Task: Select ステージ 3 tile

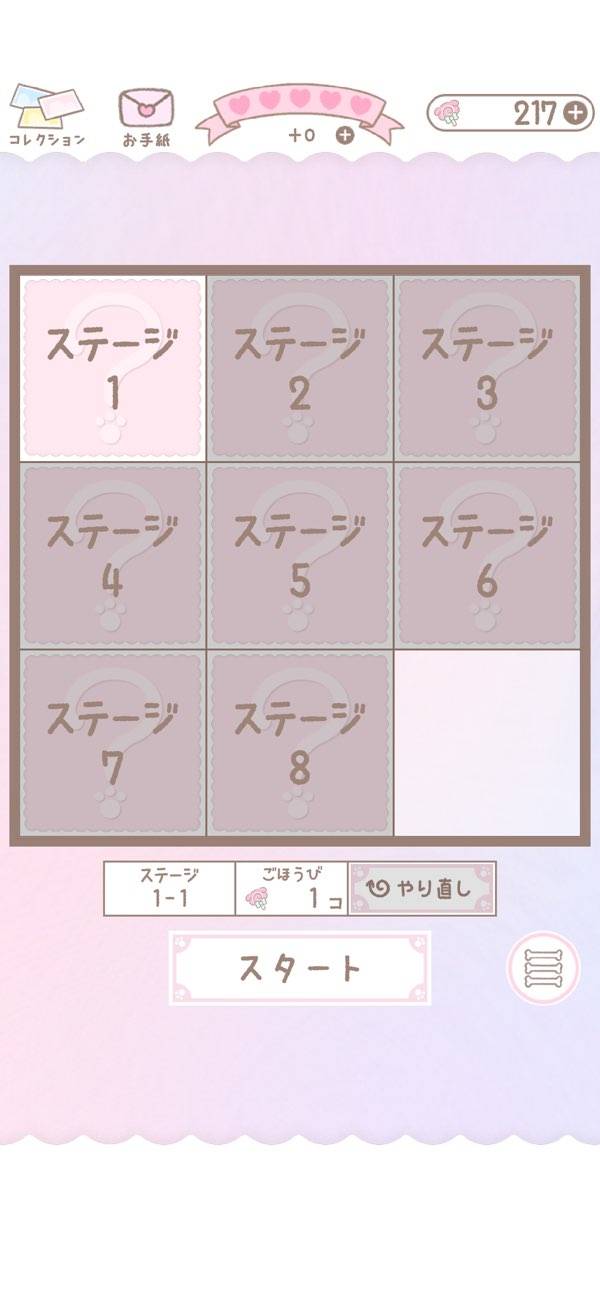Action: (487, 368)
